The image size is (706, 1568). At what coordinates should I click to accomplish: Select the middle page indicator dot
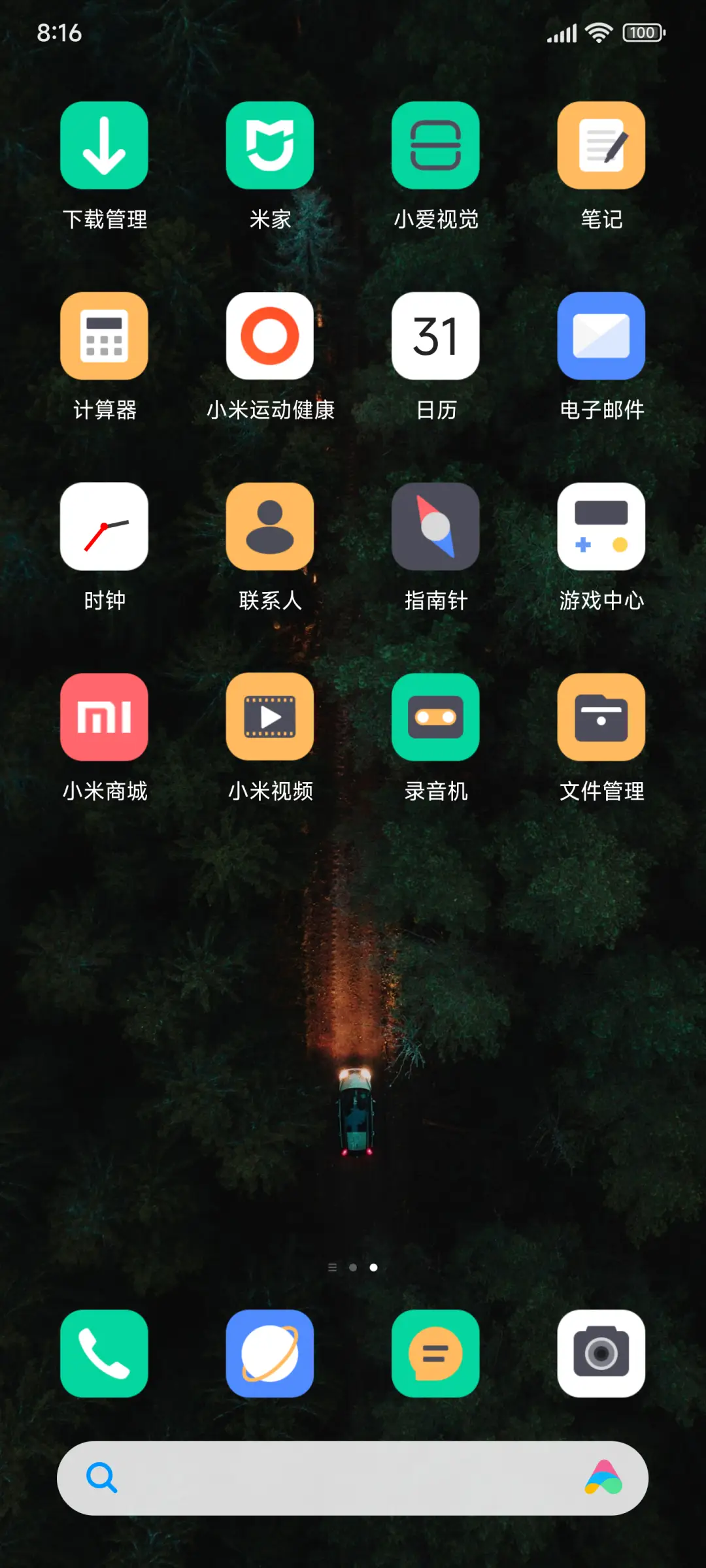pyautogui.click(x=353, y=1266)
